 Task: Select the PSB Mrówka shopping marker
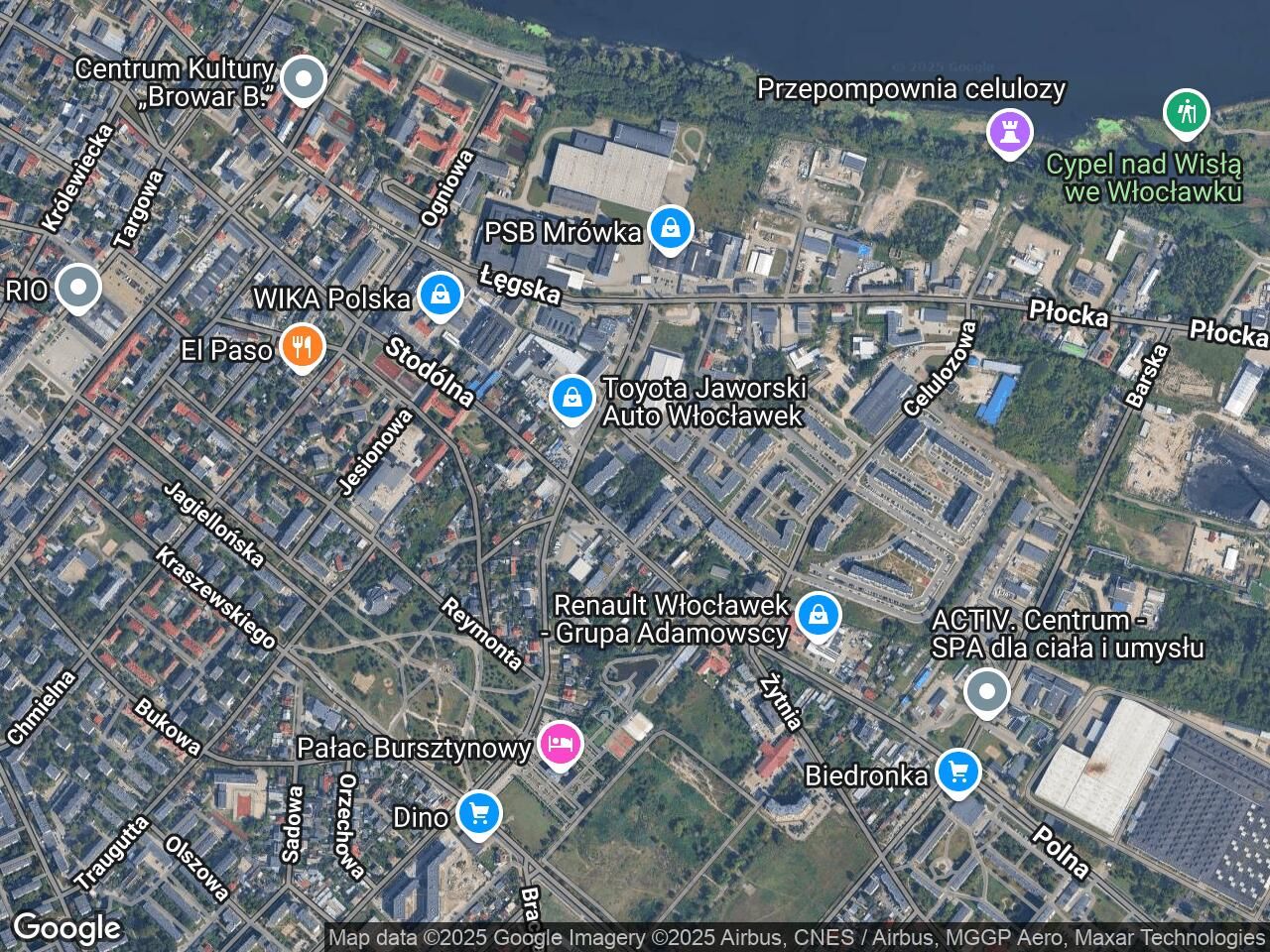tap(672, 229)
